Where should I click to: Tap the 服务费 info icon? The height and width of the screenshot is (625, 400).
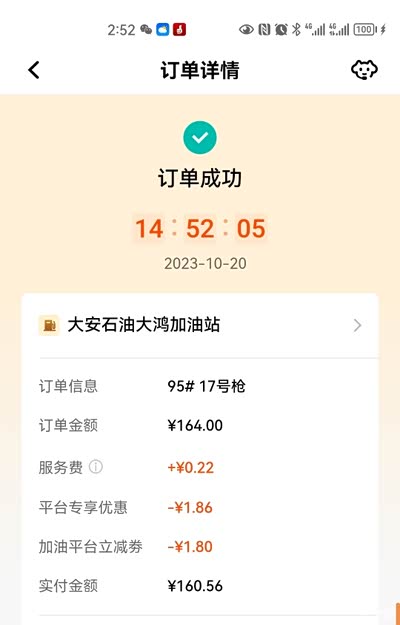coord(96,466)
